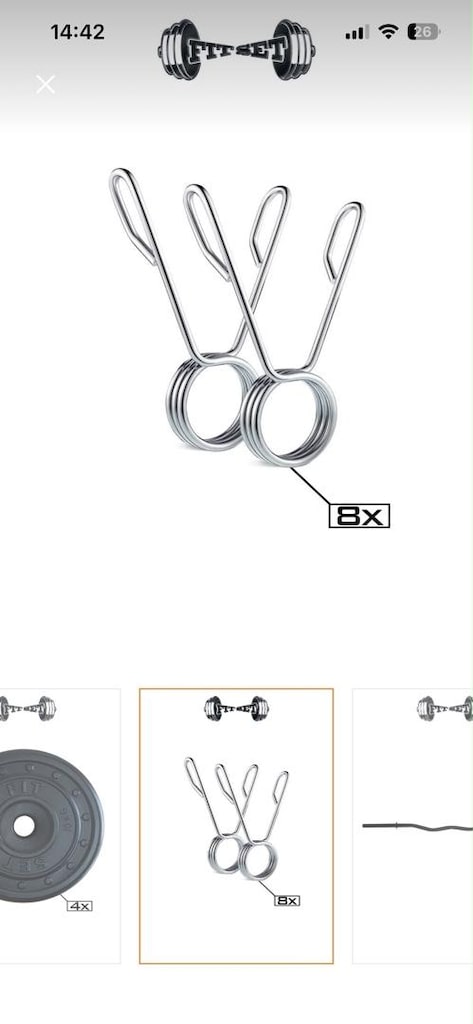Screen dimensions: 473x1024
Task: Open the weight plate 4x thumbnail
Action: (x=60, y=826)
